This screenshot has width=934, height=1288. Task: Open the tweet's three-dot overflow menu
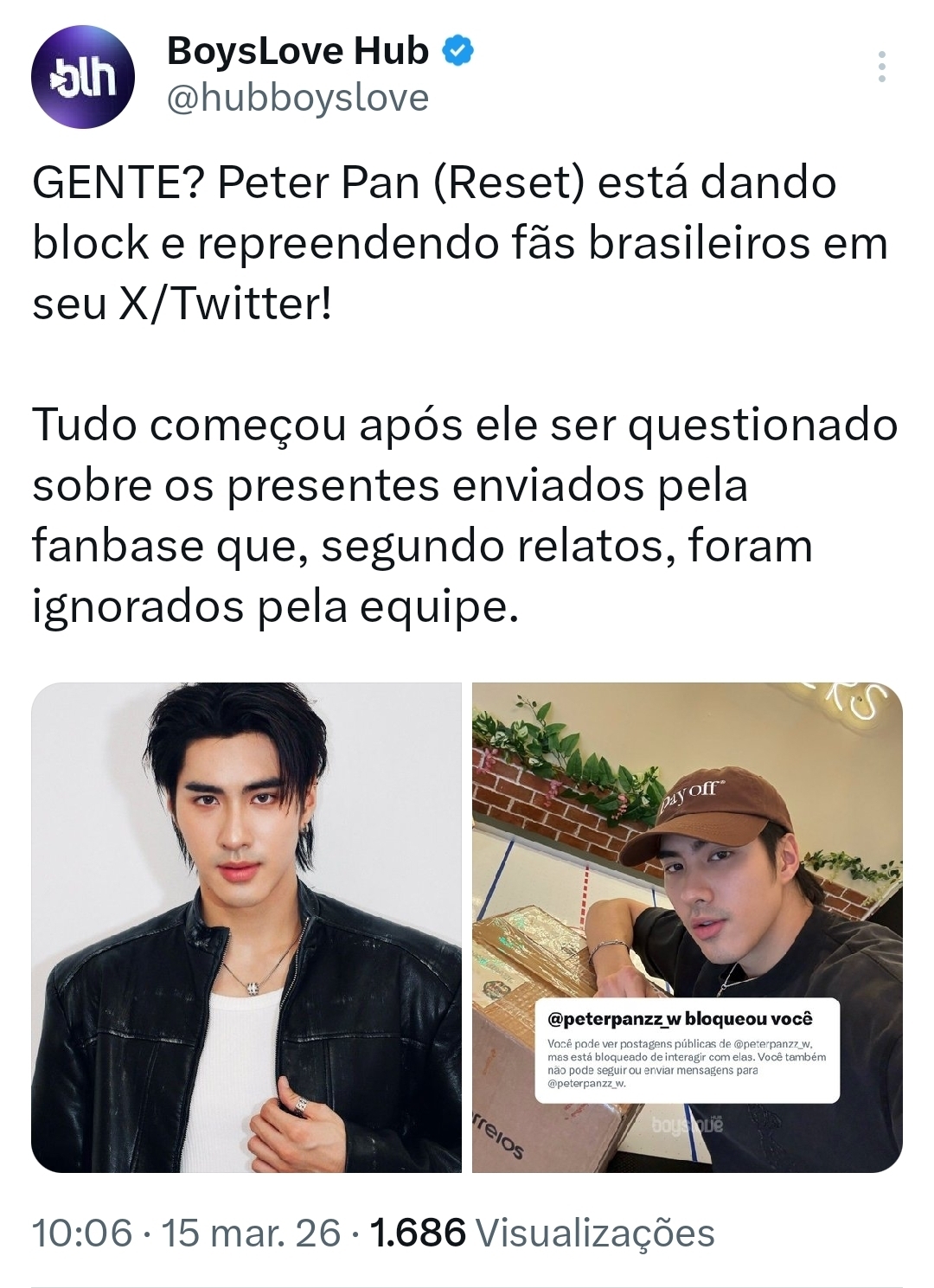coord(881,67)
